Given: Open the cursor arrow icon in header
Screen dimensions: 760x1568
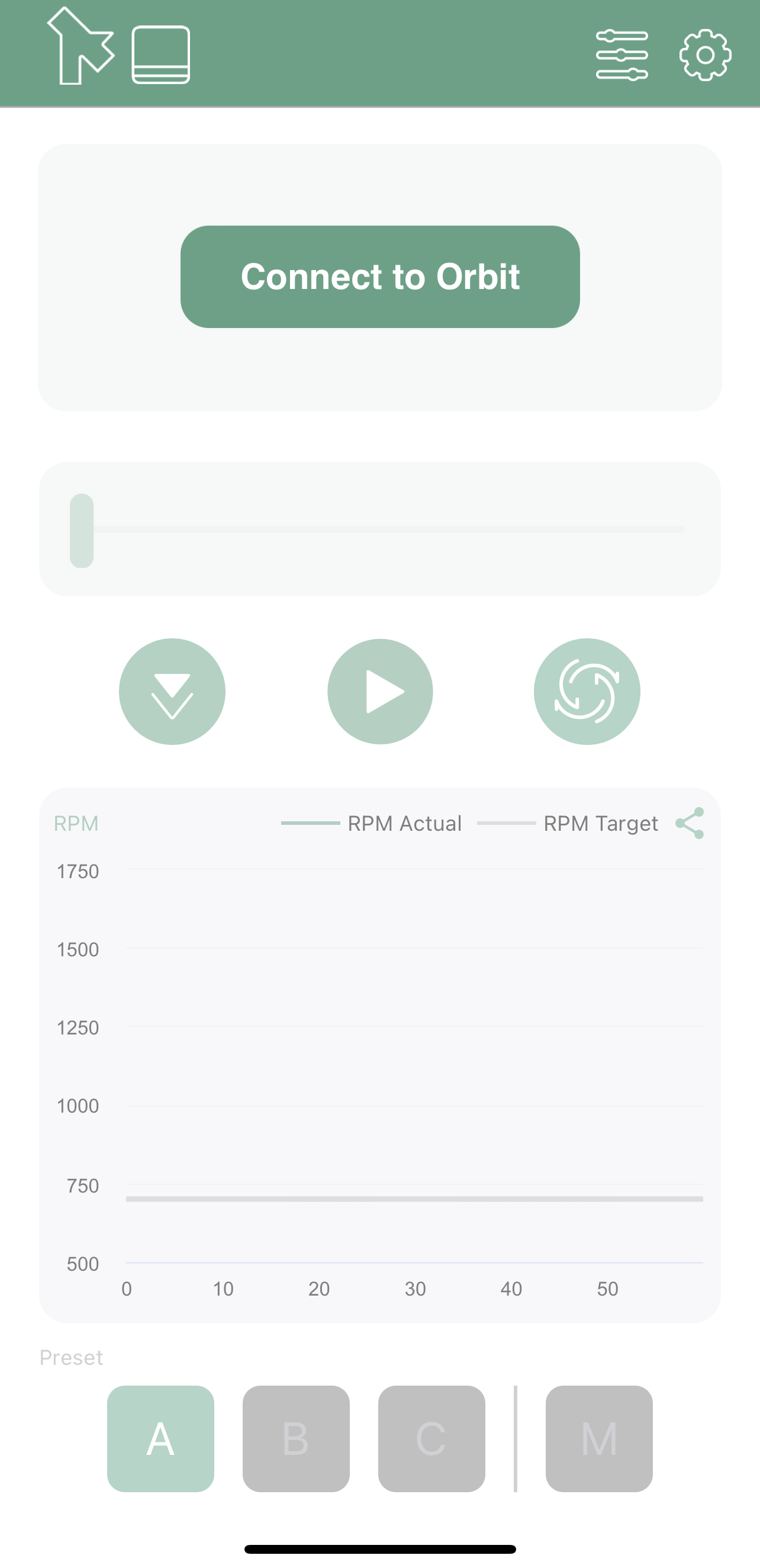Looking at the screenshot, I should click(80, 47).
